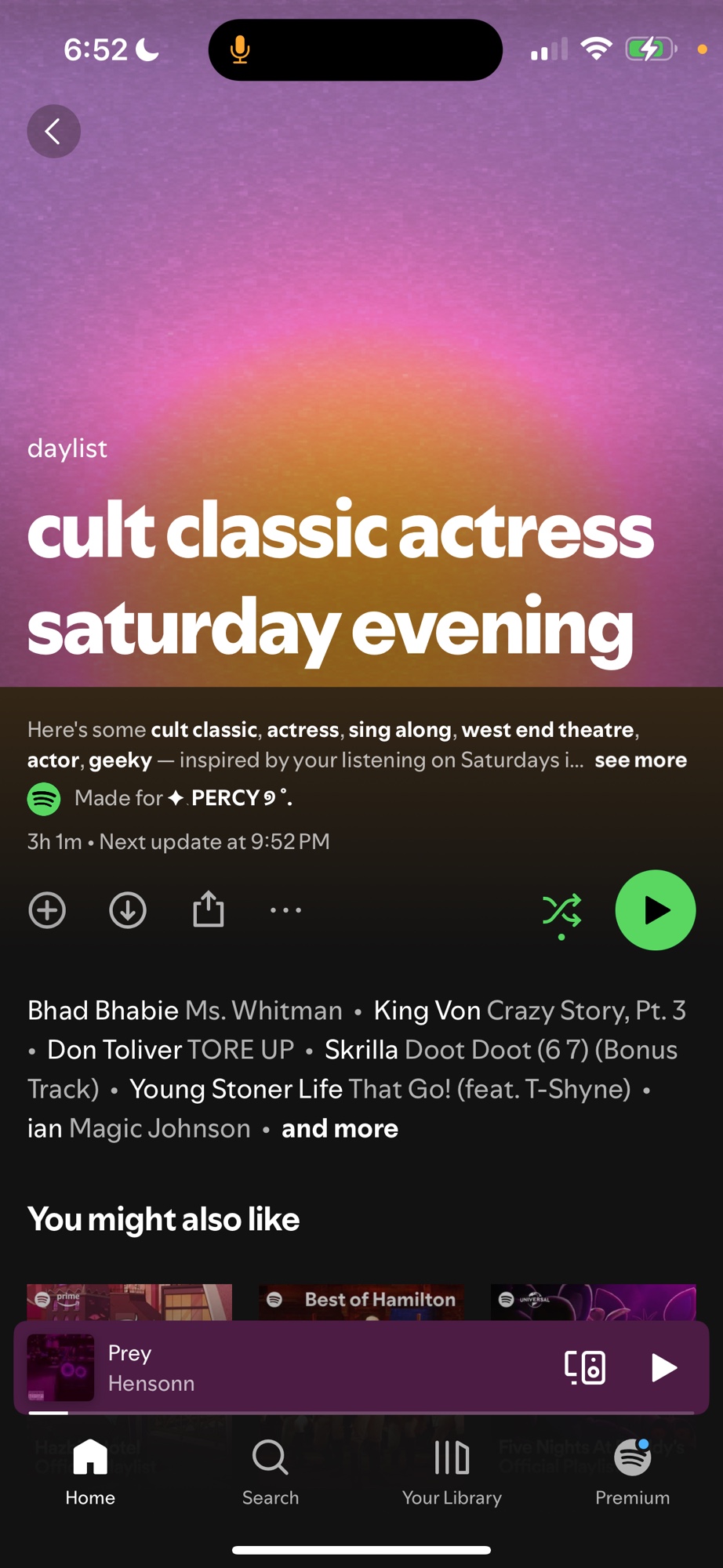Open the Best of Hamilton playlist card
Image resolution: width=723 pixels, height=1568 pixels.
coord(361,1301)
